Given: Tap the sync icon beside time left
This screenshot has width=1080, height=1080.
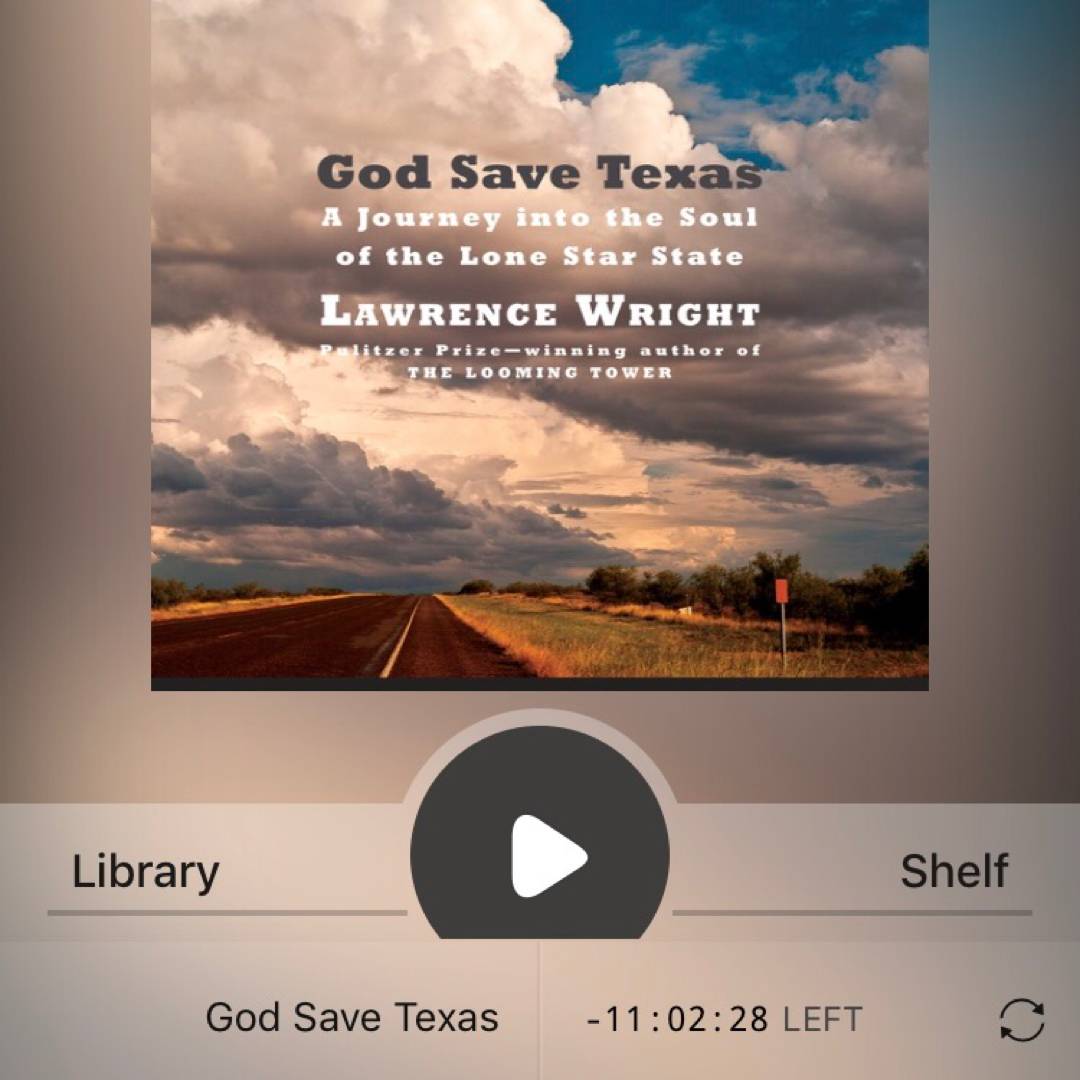Looking at the screenshot, I should click(x=1021, y=1020).
